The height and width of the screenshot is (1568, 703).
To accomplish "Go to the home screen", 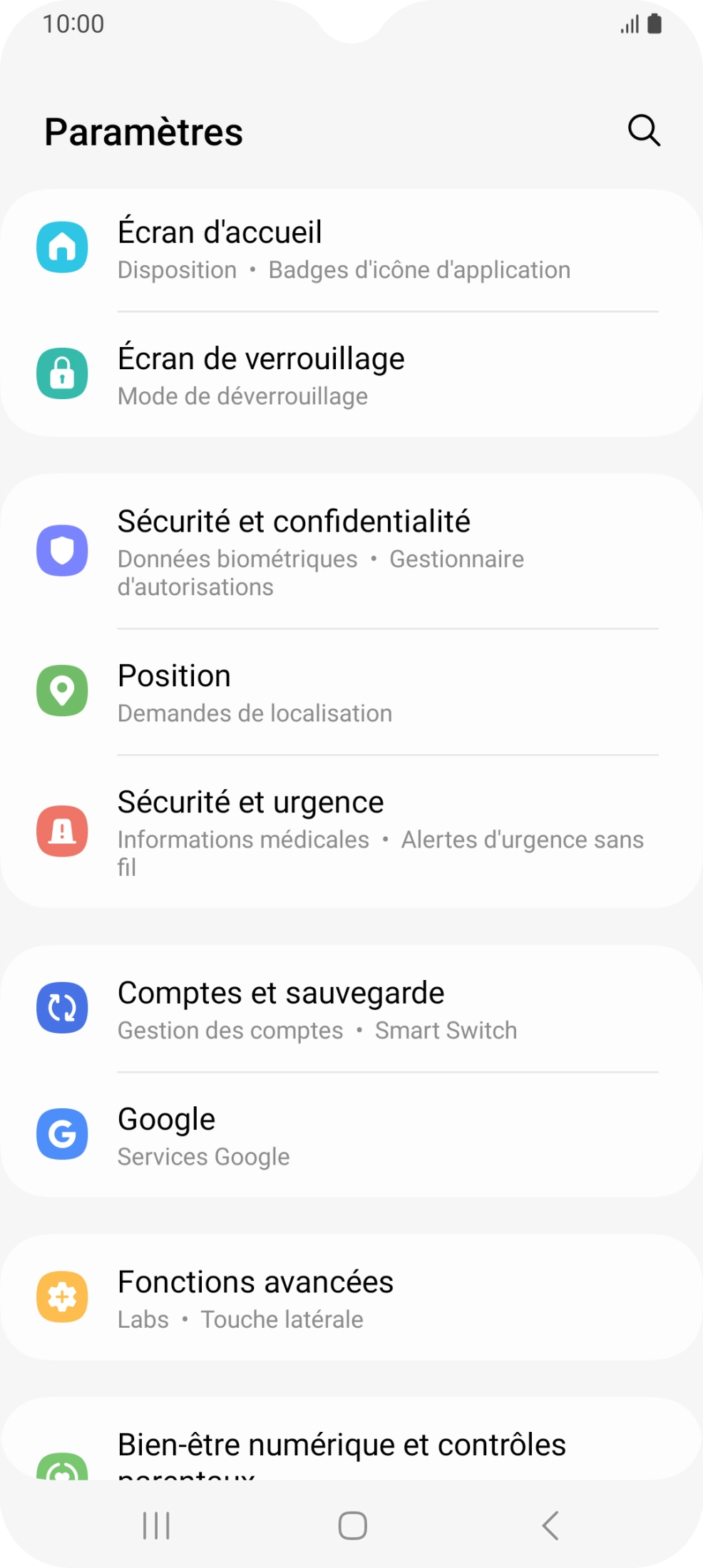I will click(352, 1525).
